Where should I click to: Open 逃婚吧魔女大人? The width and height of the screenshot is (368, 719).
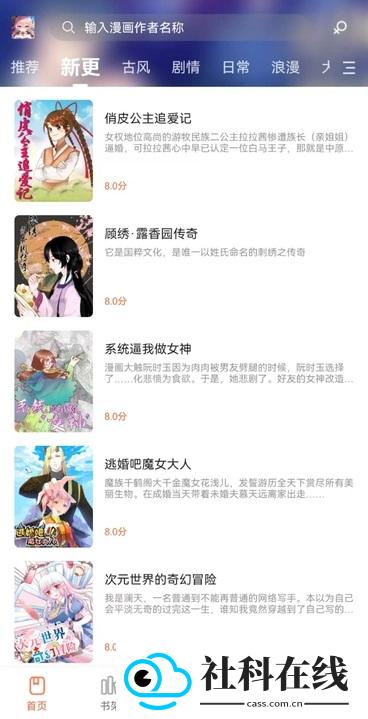click(184, 497)
